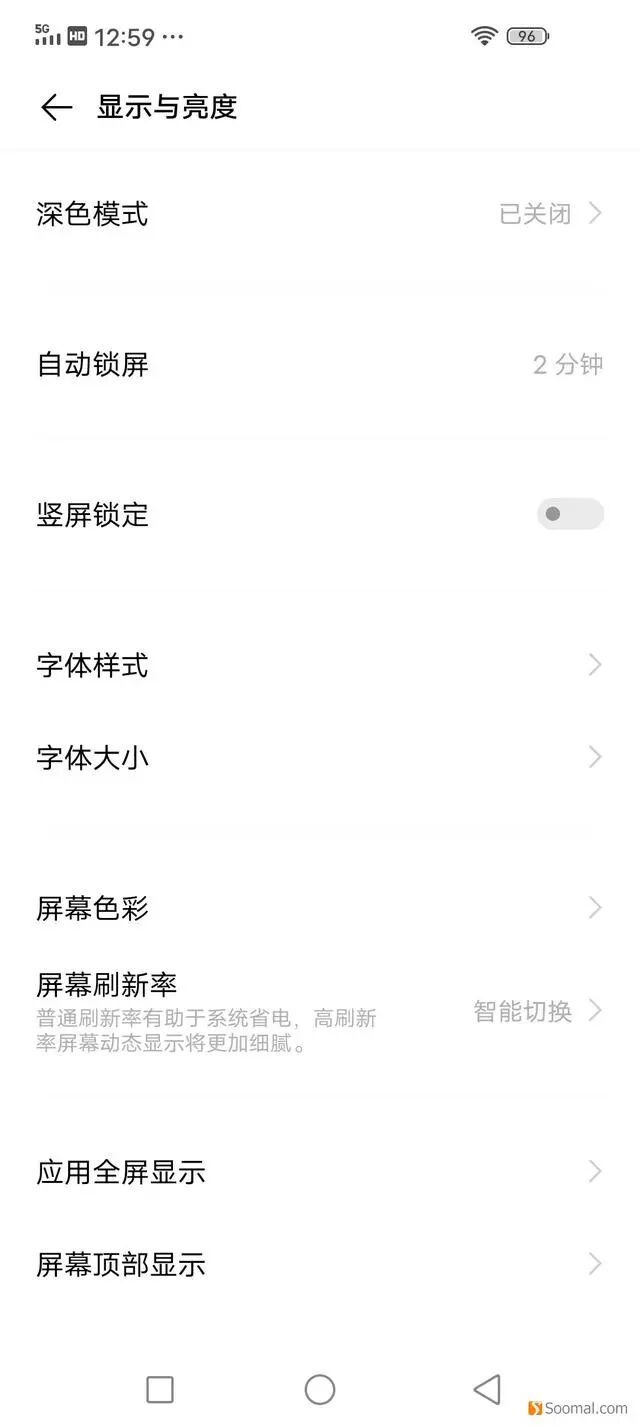The height and width of the screenshot is (1427, 640).
Task: Open the recent apps button
Action: tap(160, 1389)
